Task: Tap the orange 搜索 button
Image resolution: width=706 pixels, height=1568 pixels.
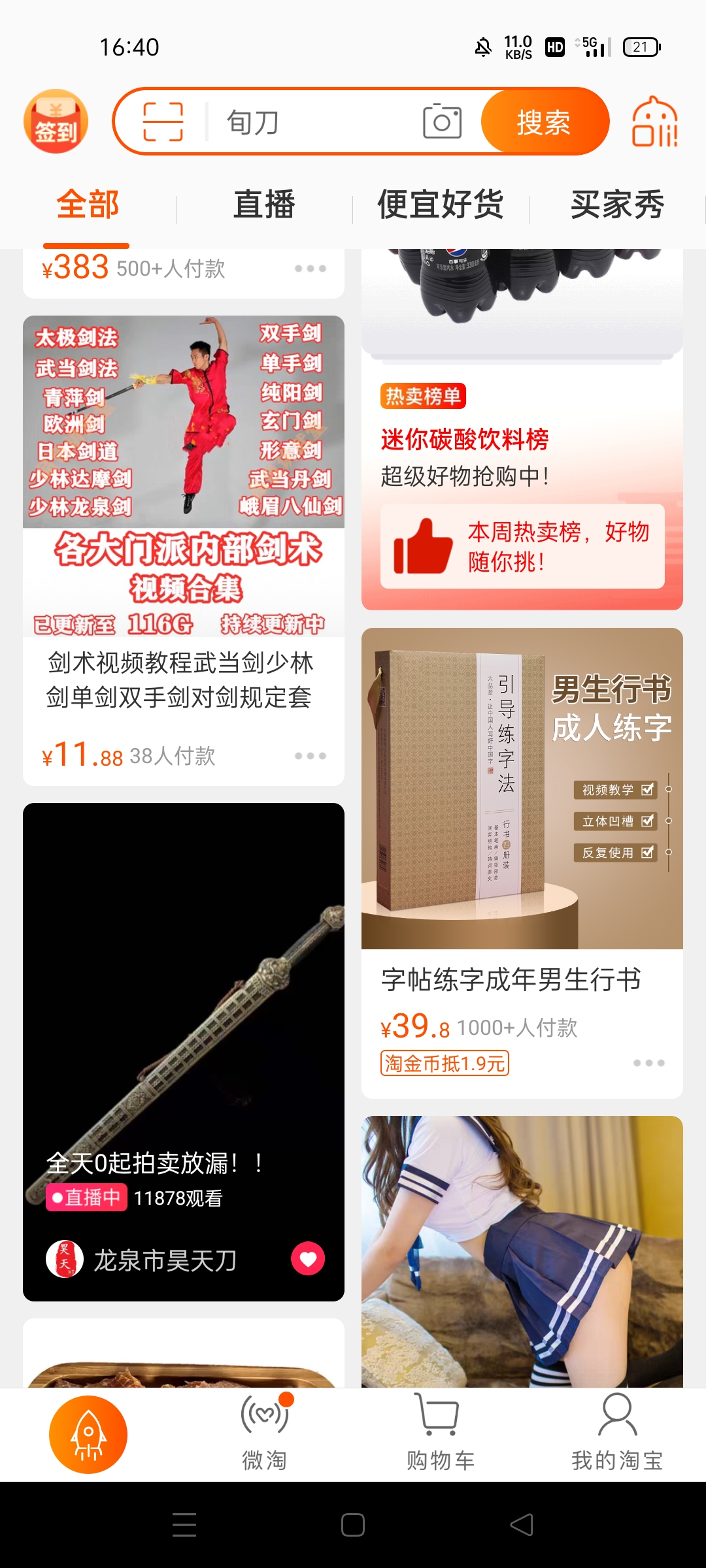Action: [x=544, y=122]
